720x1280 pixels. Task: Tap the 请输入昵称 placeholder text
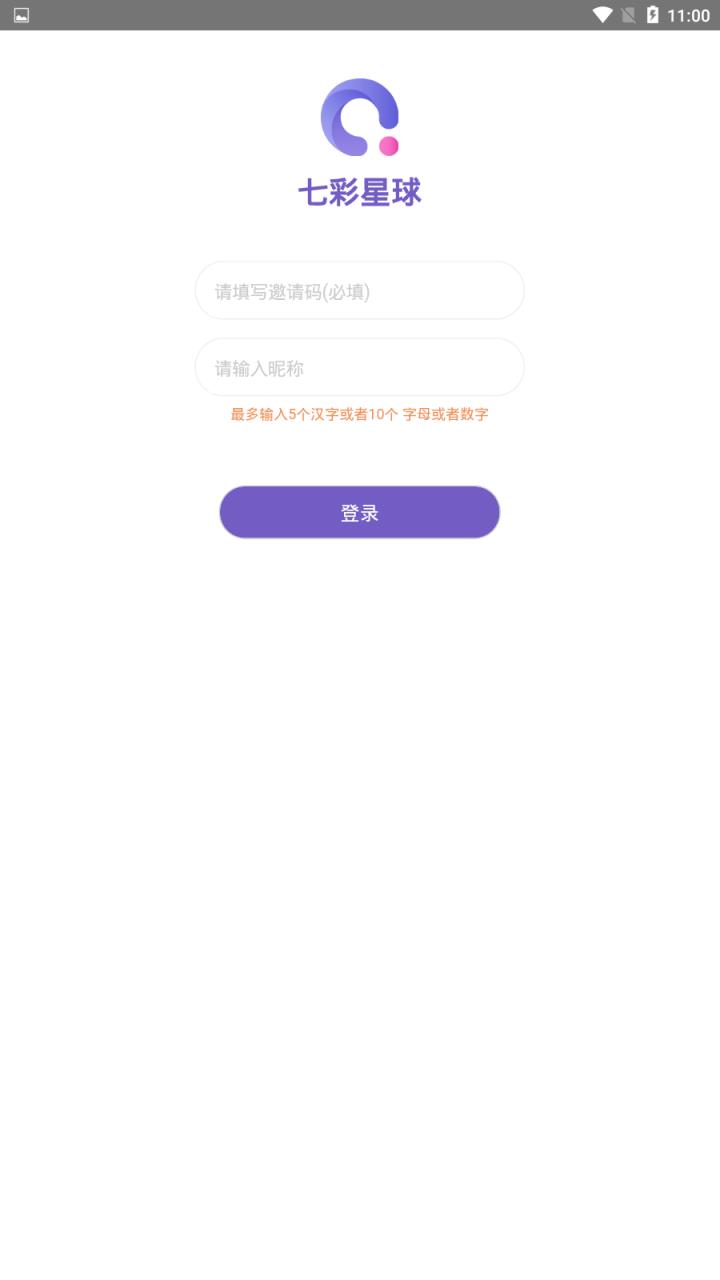coord(260,367)
